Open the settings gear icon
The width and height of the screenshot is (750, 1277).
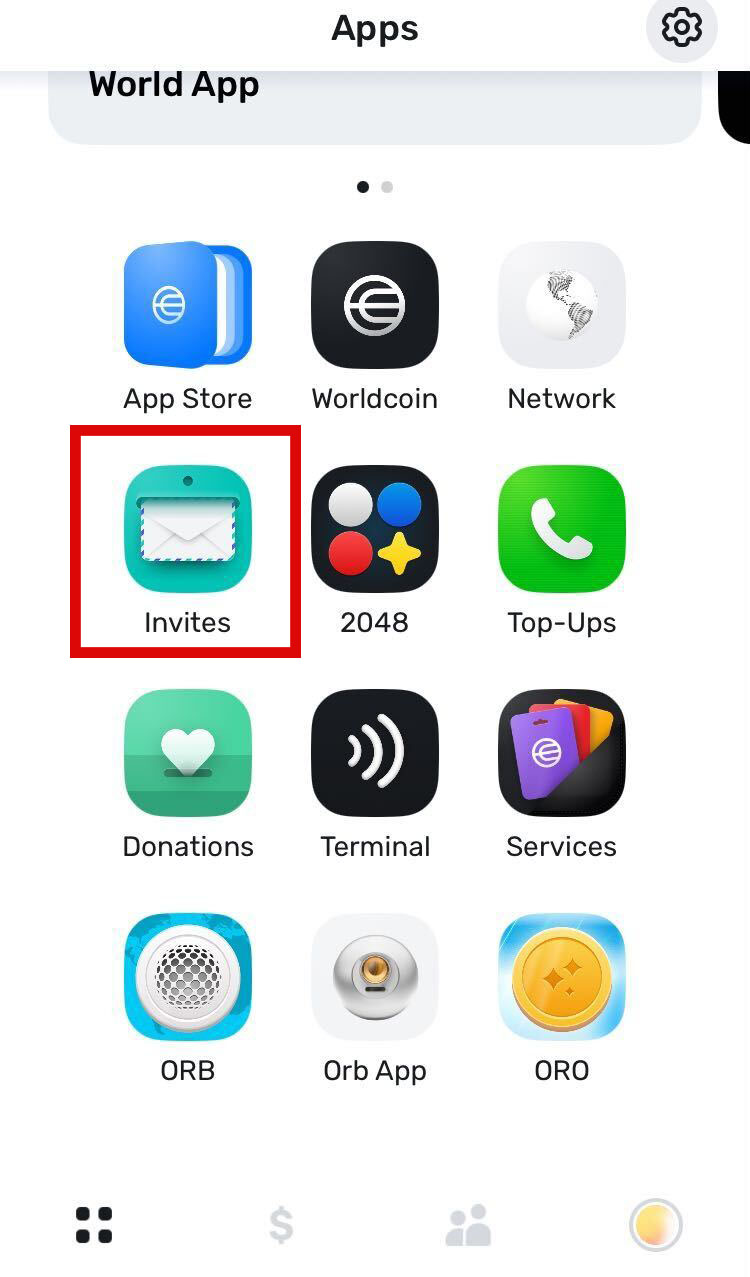(682, 28)
